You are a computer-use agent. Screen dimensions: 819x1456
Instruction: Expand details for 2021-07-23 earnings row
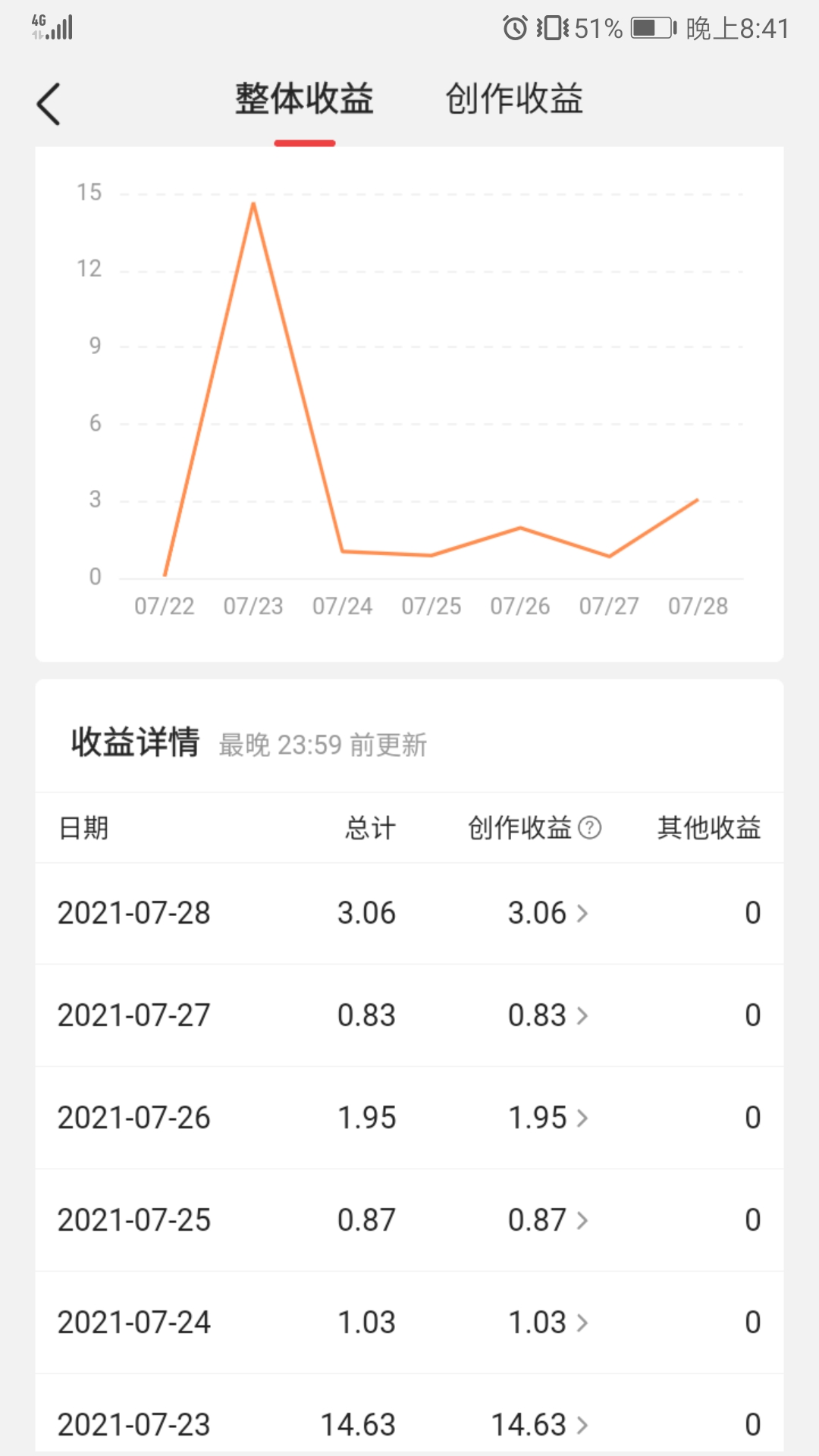(581, 1424)
